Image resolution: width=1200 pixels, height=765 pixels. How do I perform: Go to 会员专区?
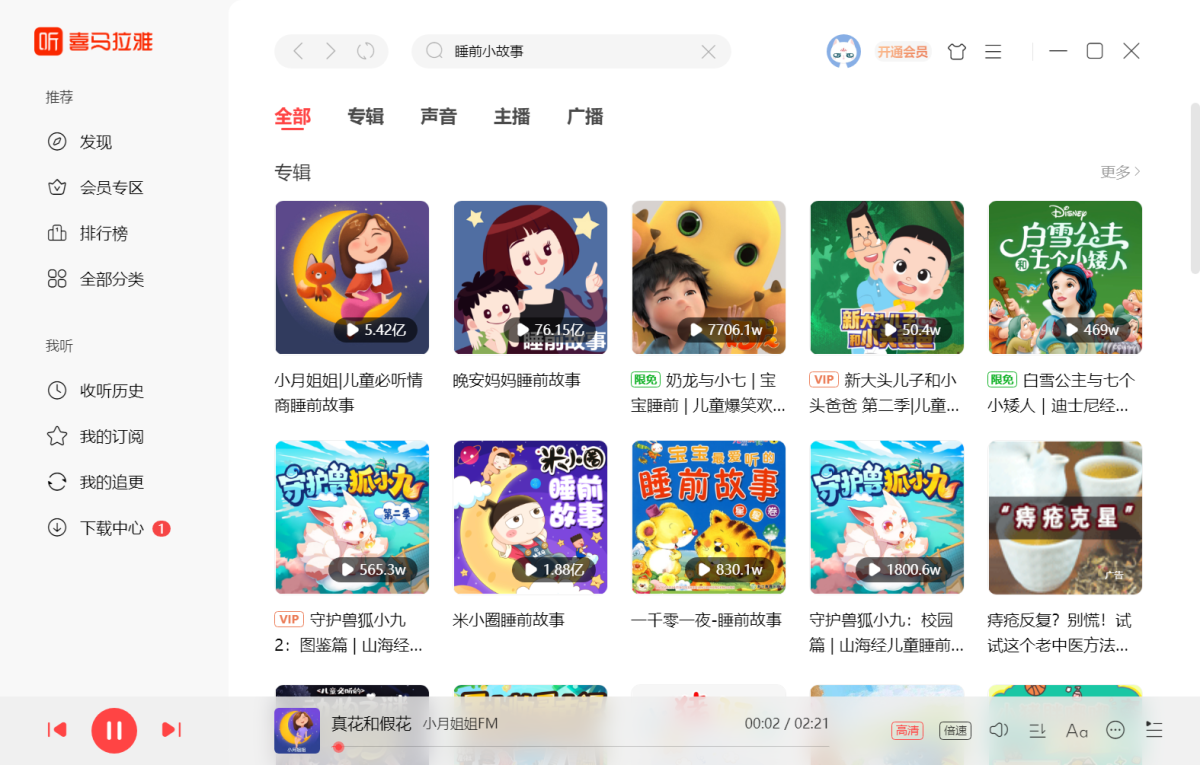[111, 188]
